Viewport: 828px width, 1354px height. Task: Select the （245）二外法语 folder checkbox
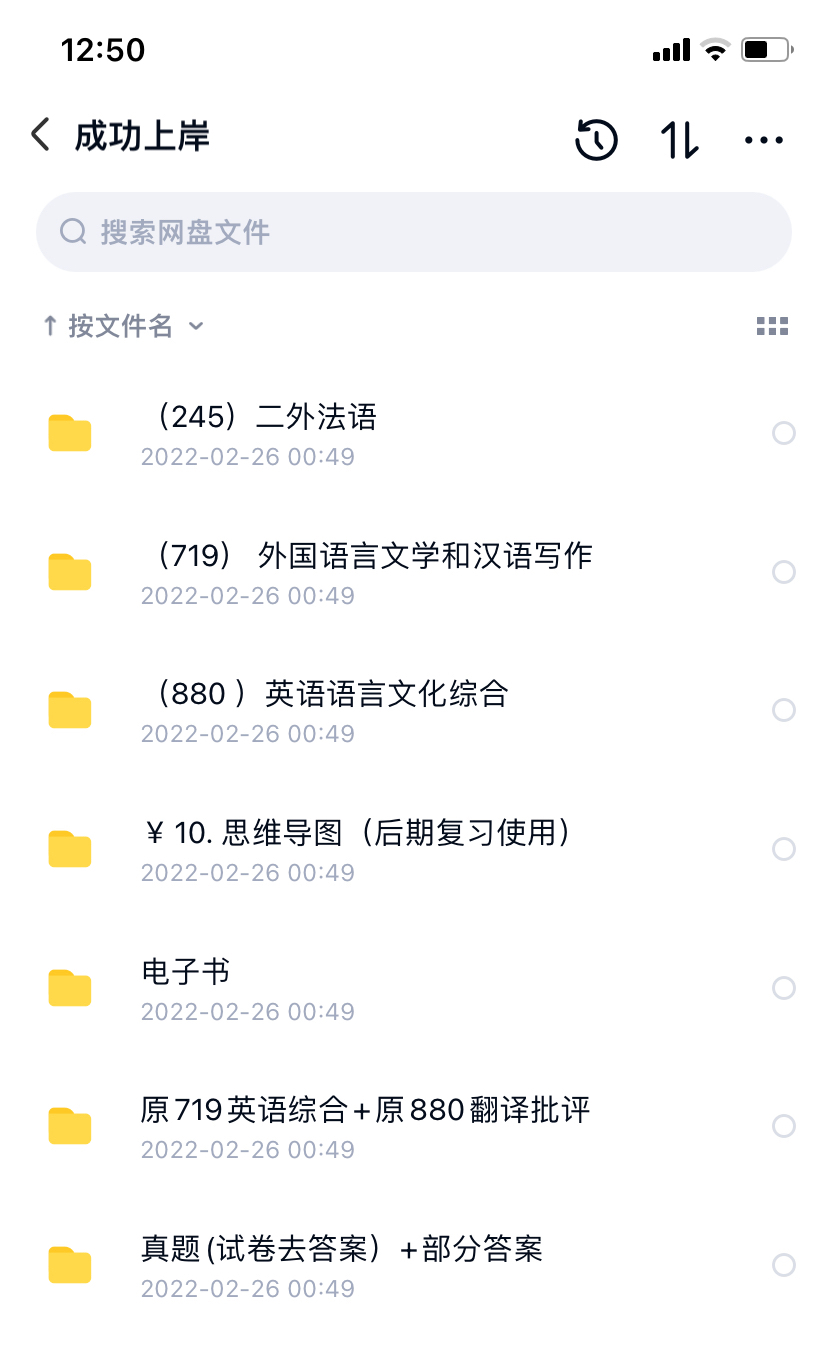(x=784, y=433)
